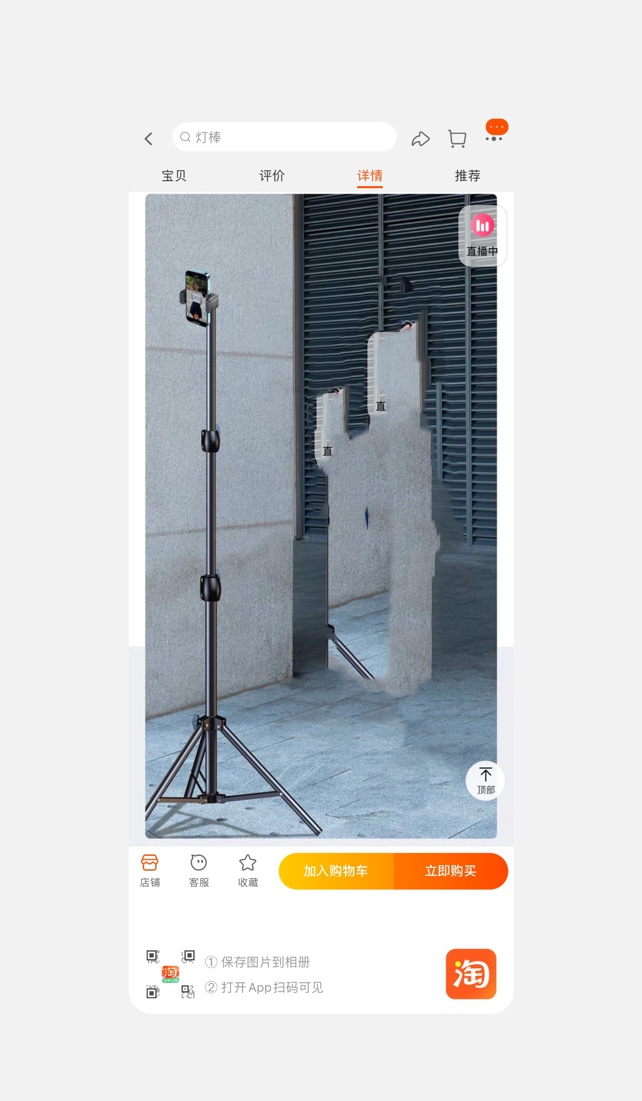Switch to the 推荐 tab
Viewport: 642px width, 1101px height.
467,176
